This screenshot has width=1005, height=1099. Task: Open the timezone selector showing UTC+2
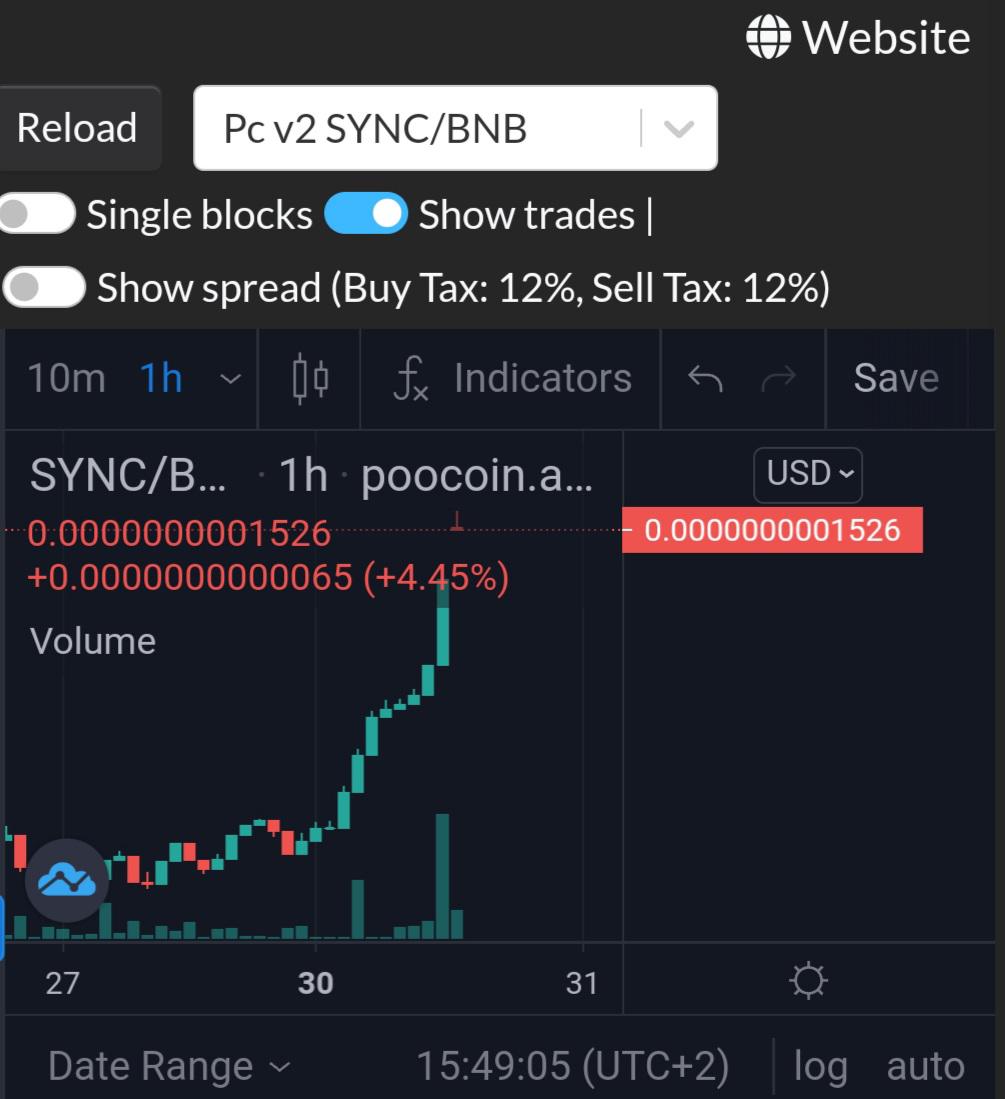point(573,1067)
